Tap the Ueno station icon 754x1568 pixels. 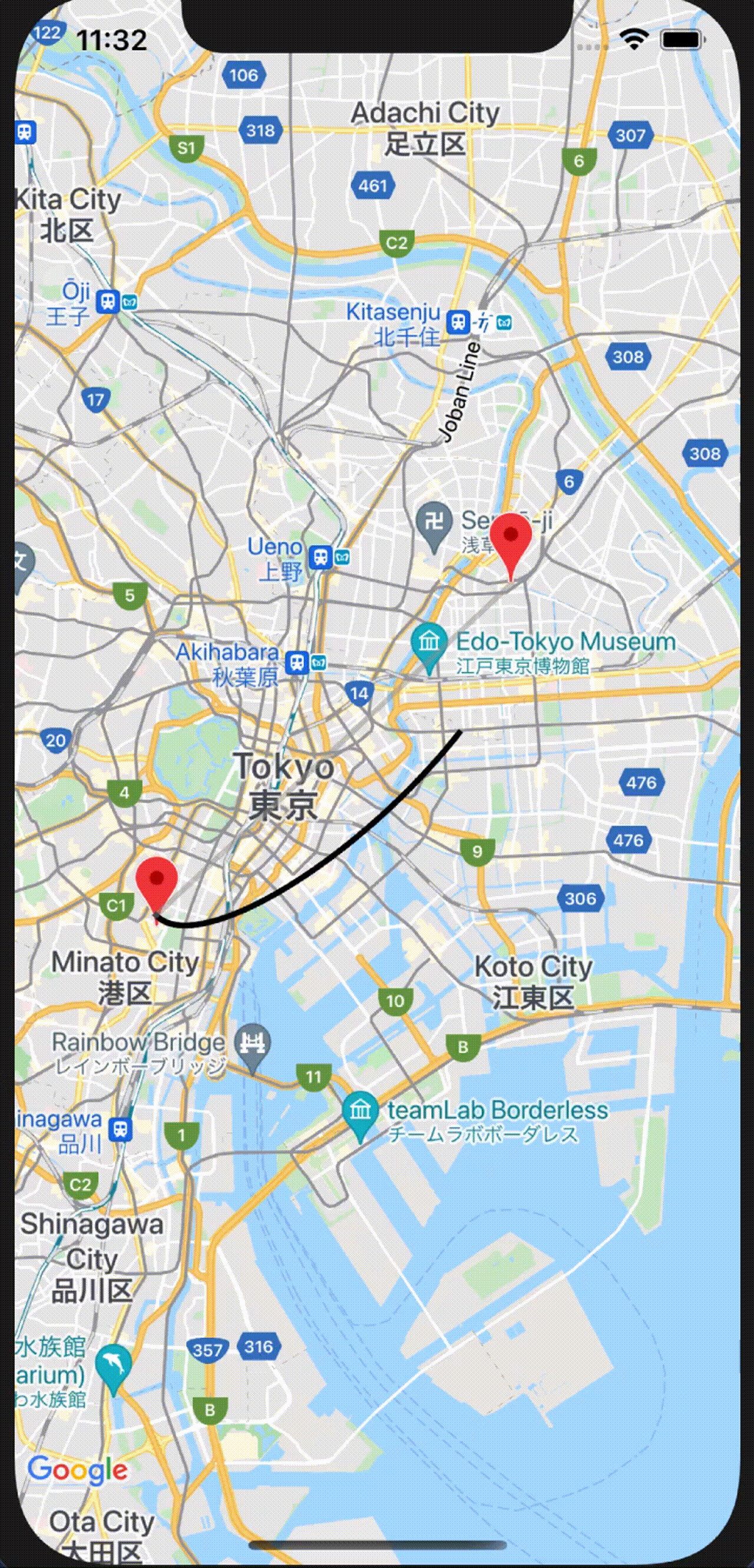click(320, 557)
